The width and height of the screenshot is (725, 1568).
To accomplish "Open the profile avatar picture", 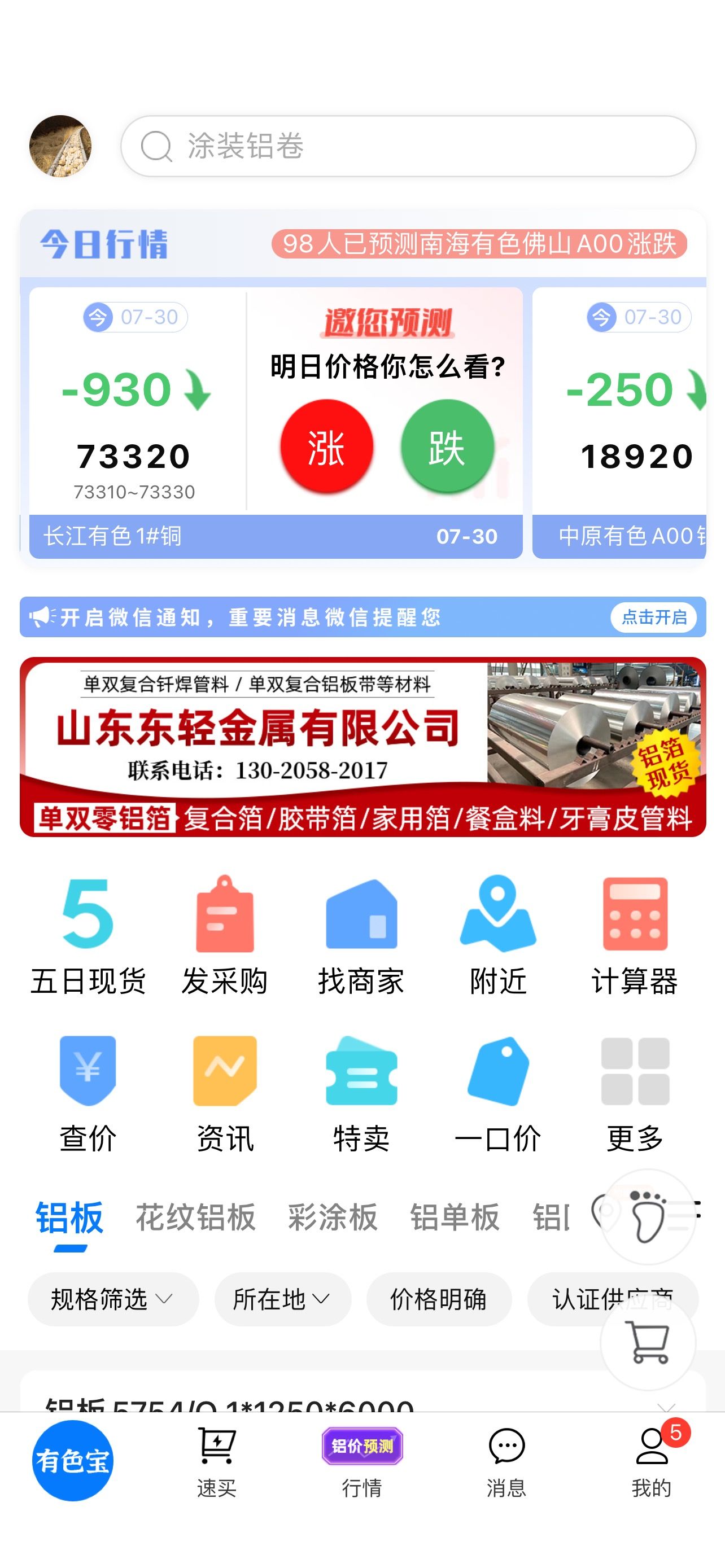I will [x=60, y=146].
